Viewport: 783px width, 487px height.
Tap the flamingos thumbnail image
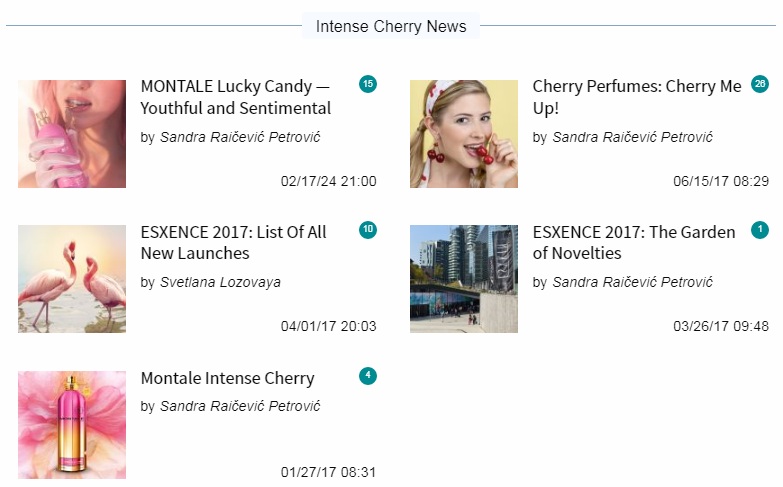pyautogui.click(x=72, y=279)
